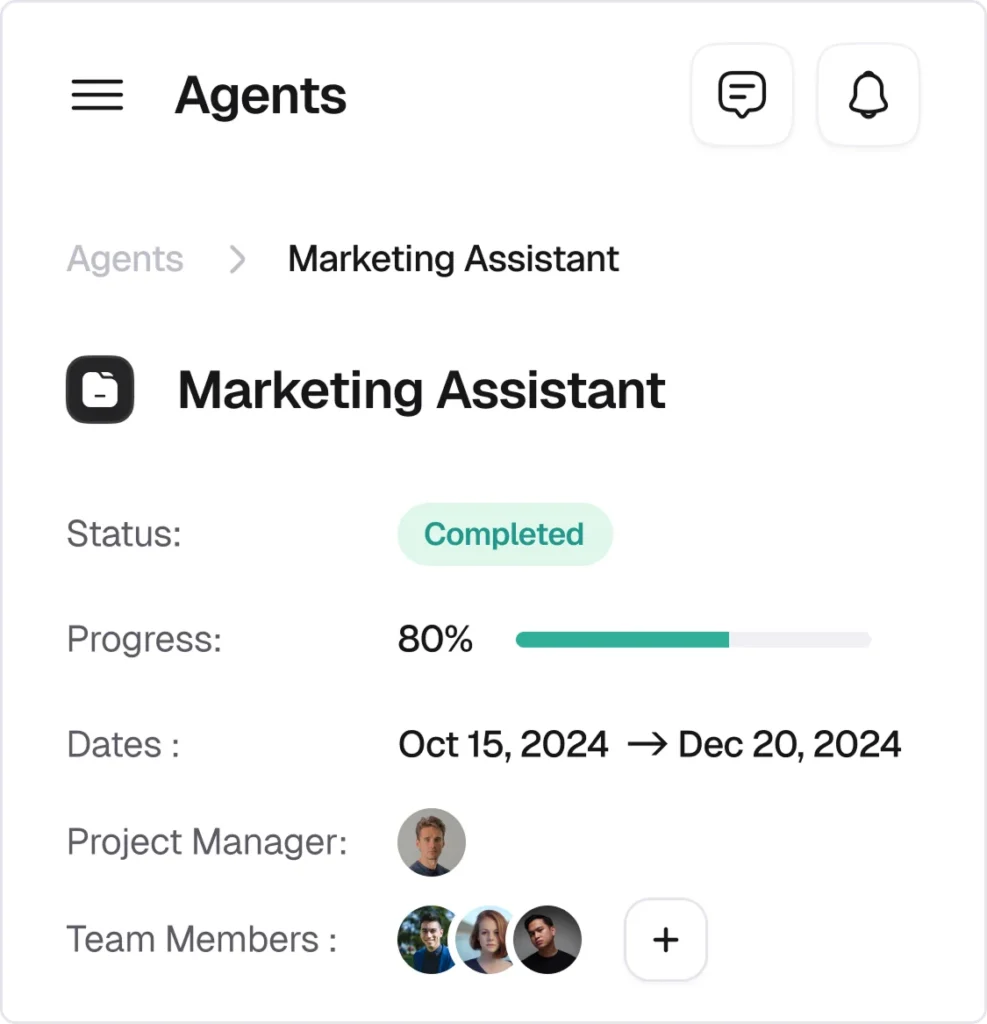View the project manager's avatar
This screenshot has width=987, height=1024.
(x=431, y=842)
